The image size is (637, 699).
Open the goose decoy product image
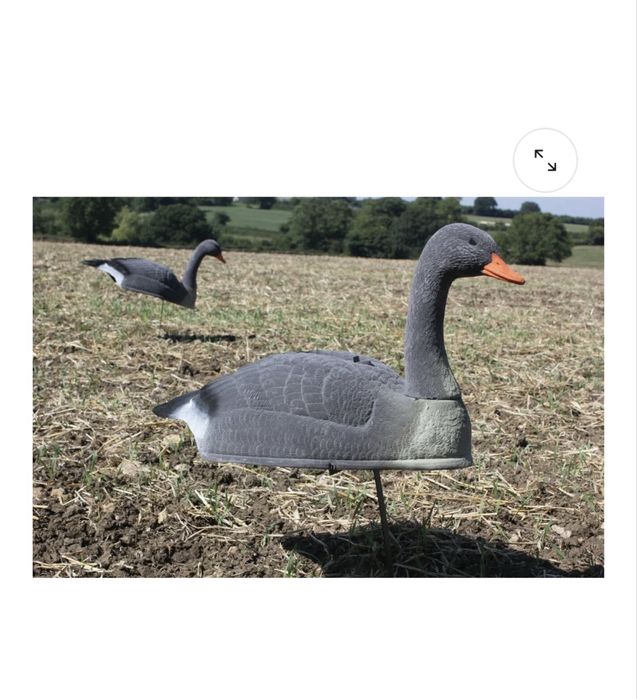coord(318,387)
